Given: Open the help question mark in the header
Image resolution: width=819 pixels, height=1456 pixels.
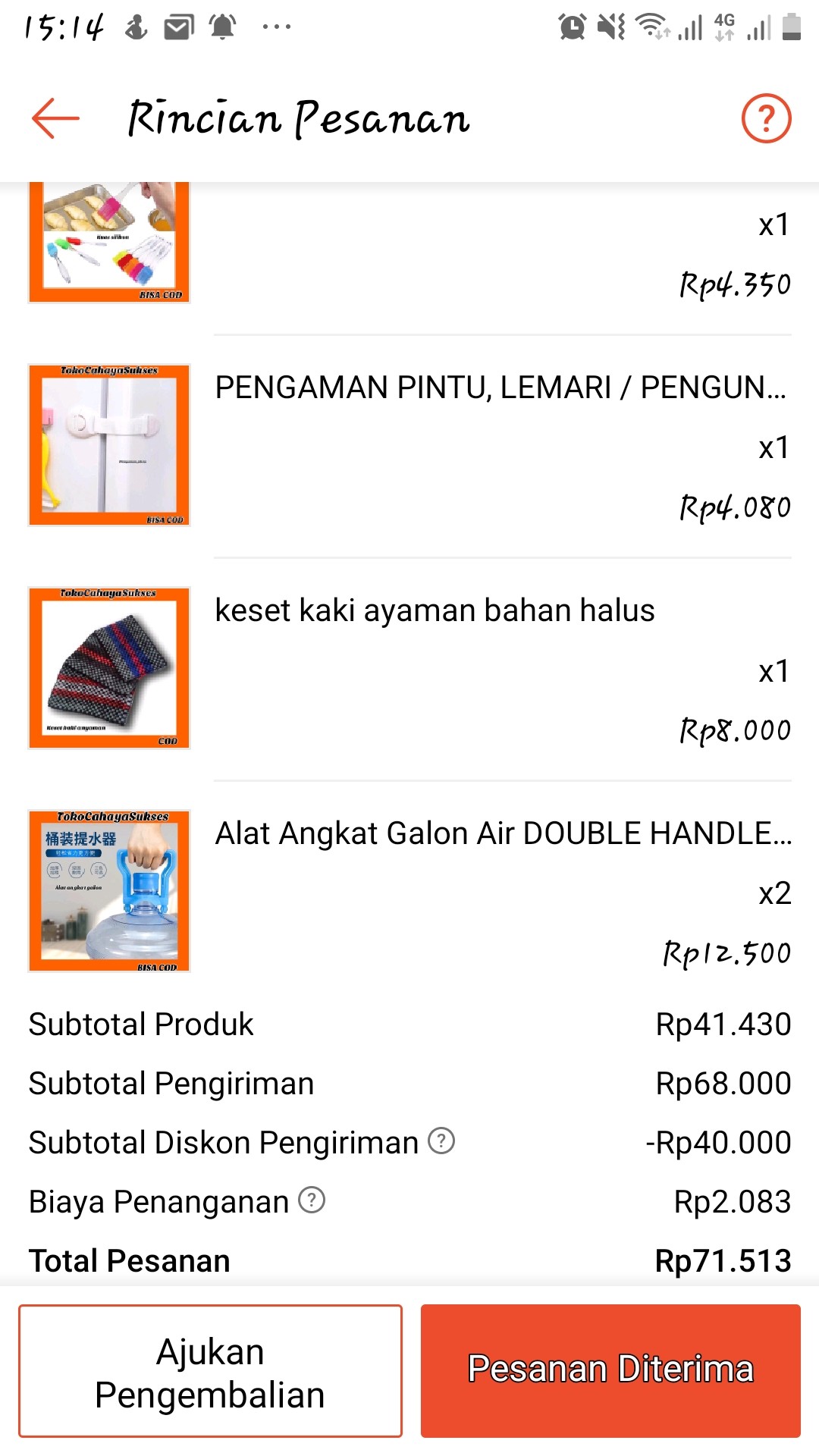Looking at the screenshot, I should pyautogui.click(x=767, y=116).
